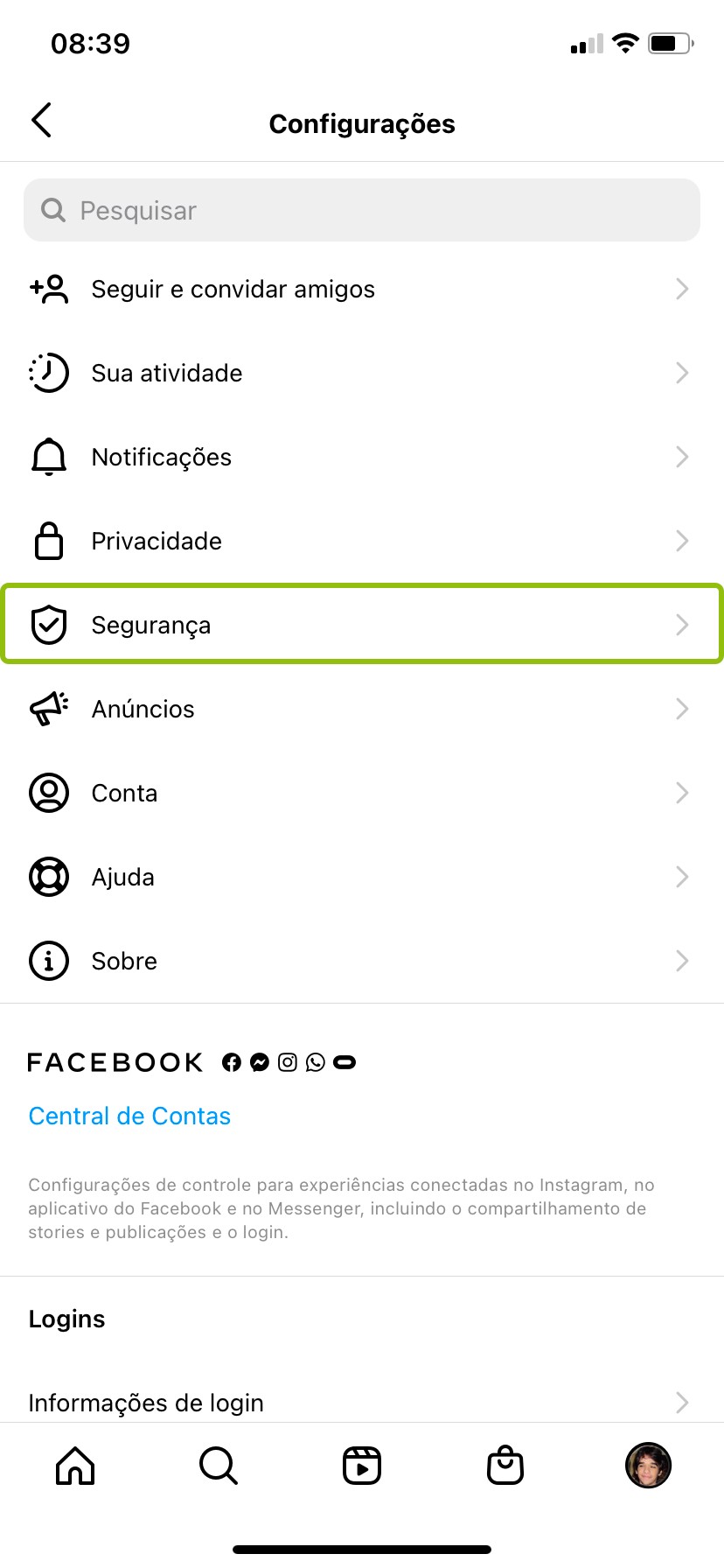Viewport: 724px width, 1568px height.
Task: Switch to the search tab
Action: click(219, 1466)
